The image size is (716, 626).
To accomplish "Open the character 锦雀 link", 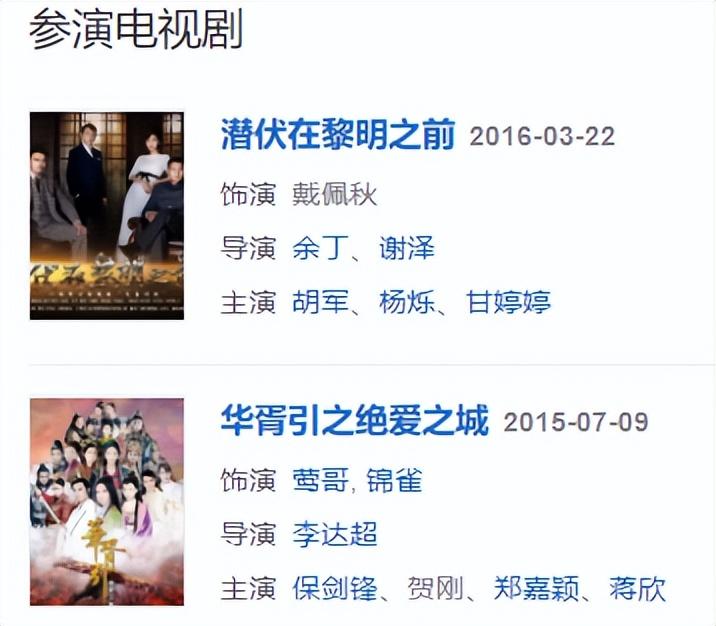I will pos(394,481).
